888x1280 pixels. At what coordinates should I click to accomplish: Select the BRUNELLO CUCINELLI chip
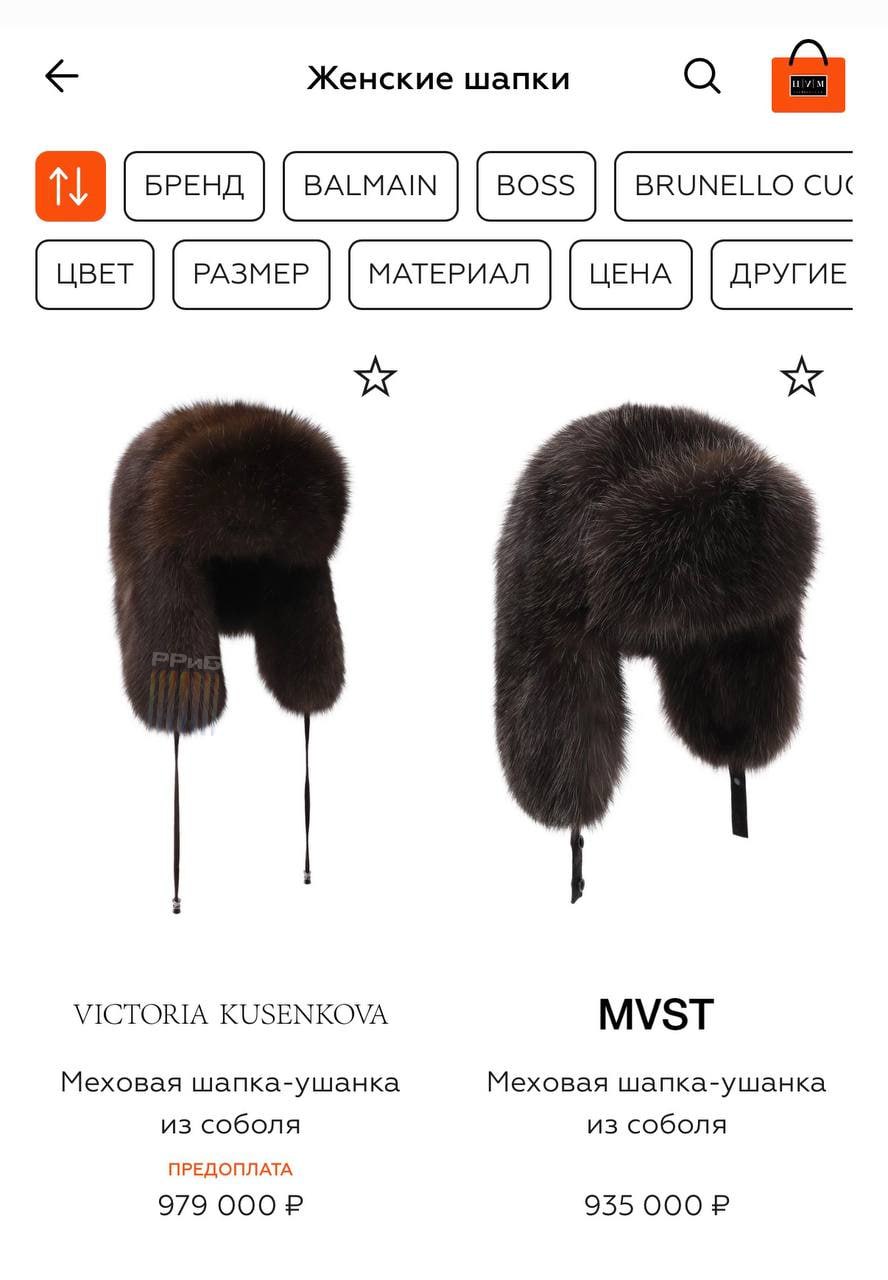(734, 186)
